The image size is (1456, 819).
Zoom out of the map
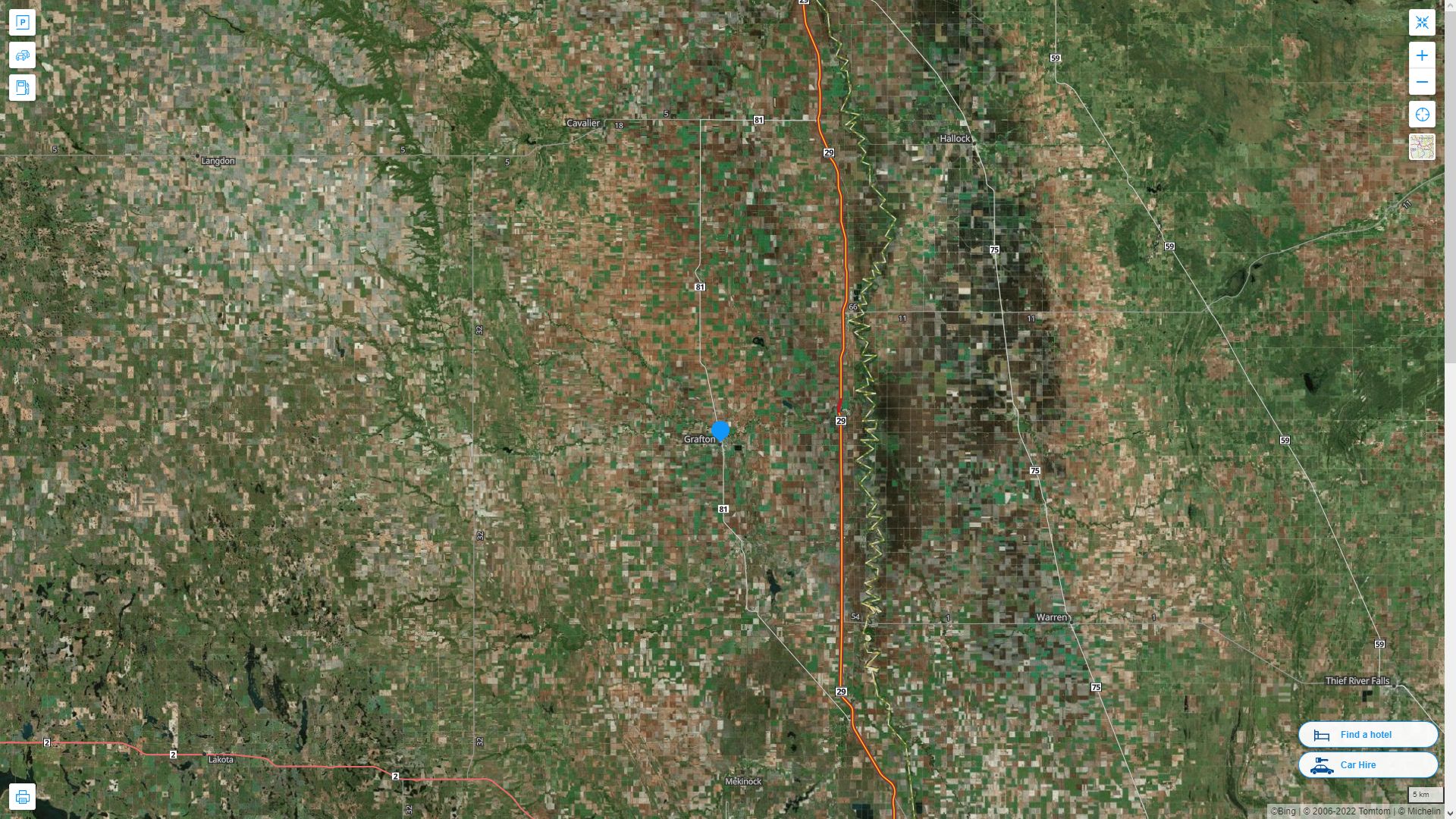coord(1422,82)
